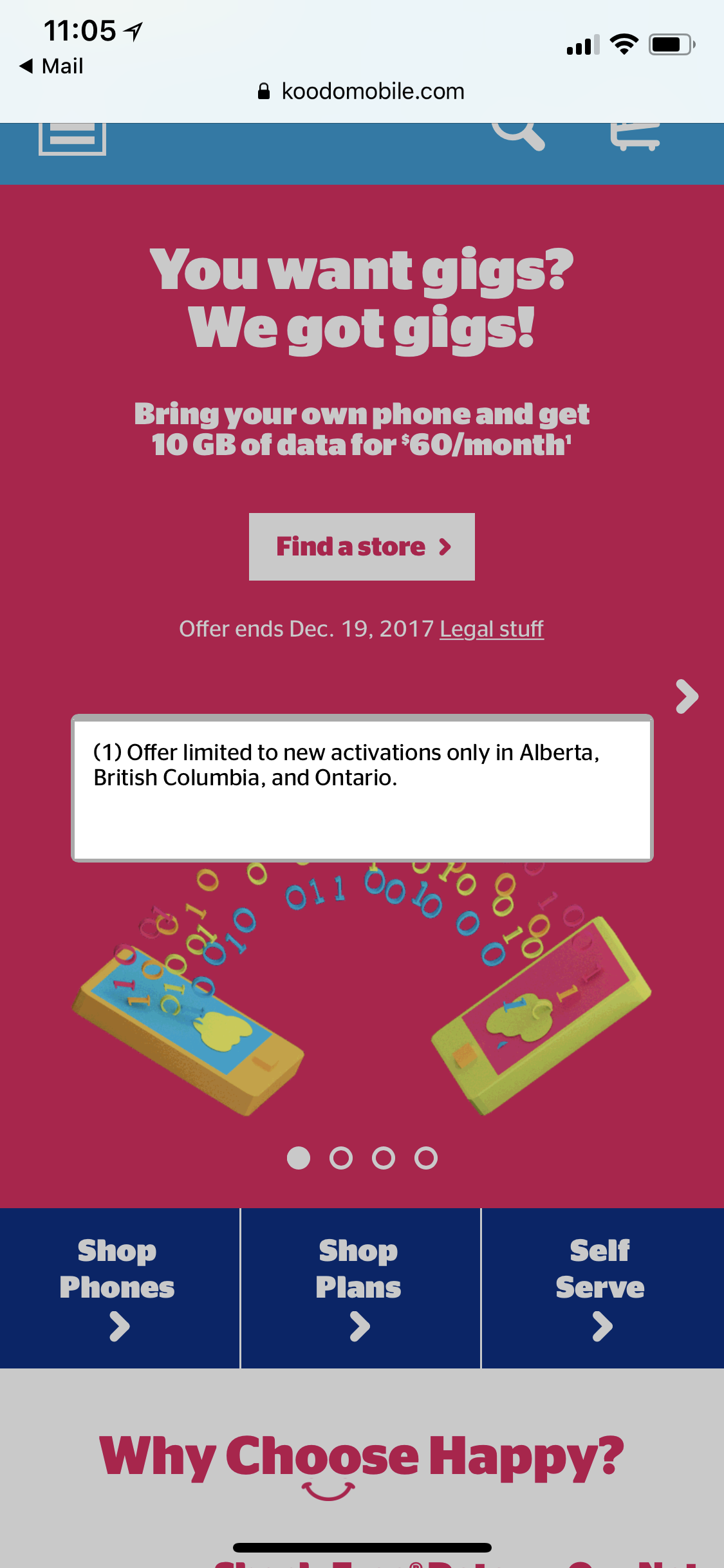Go to the next carousel slide arrow

[687, 696]
